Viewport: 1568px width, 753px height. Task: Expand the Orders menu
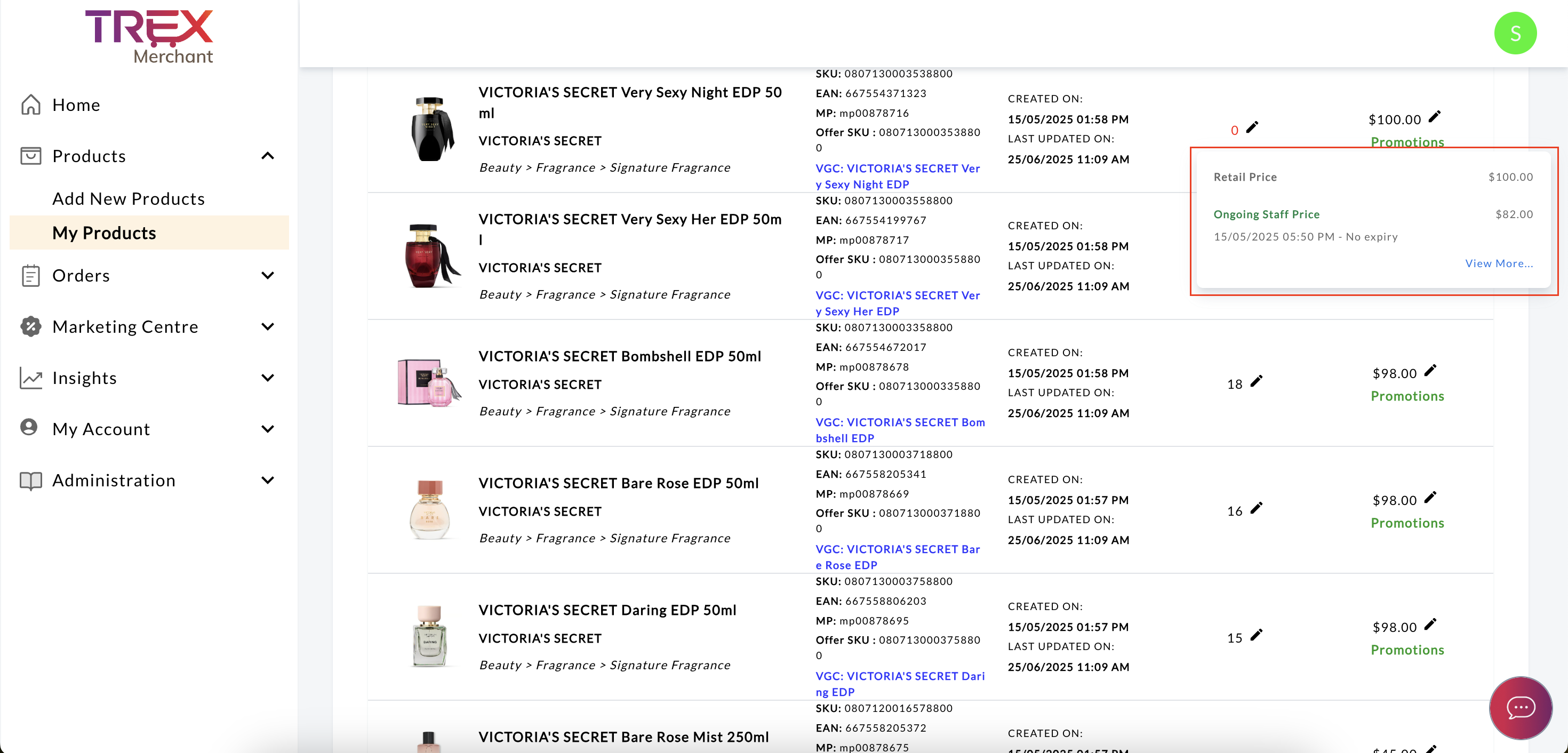point(267,275)
